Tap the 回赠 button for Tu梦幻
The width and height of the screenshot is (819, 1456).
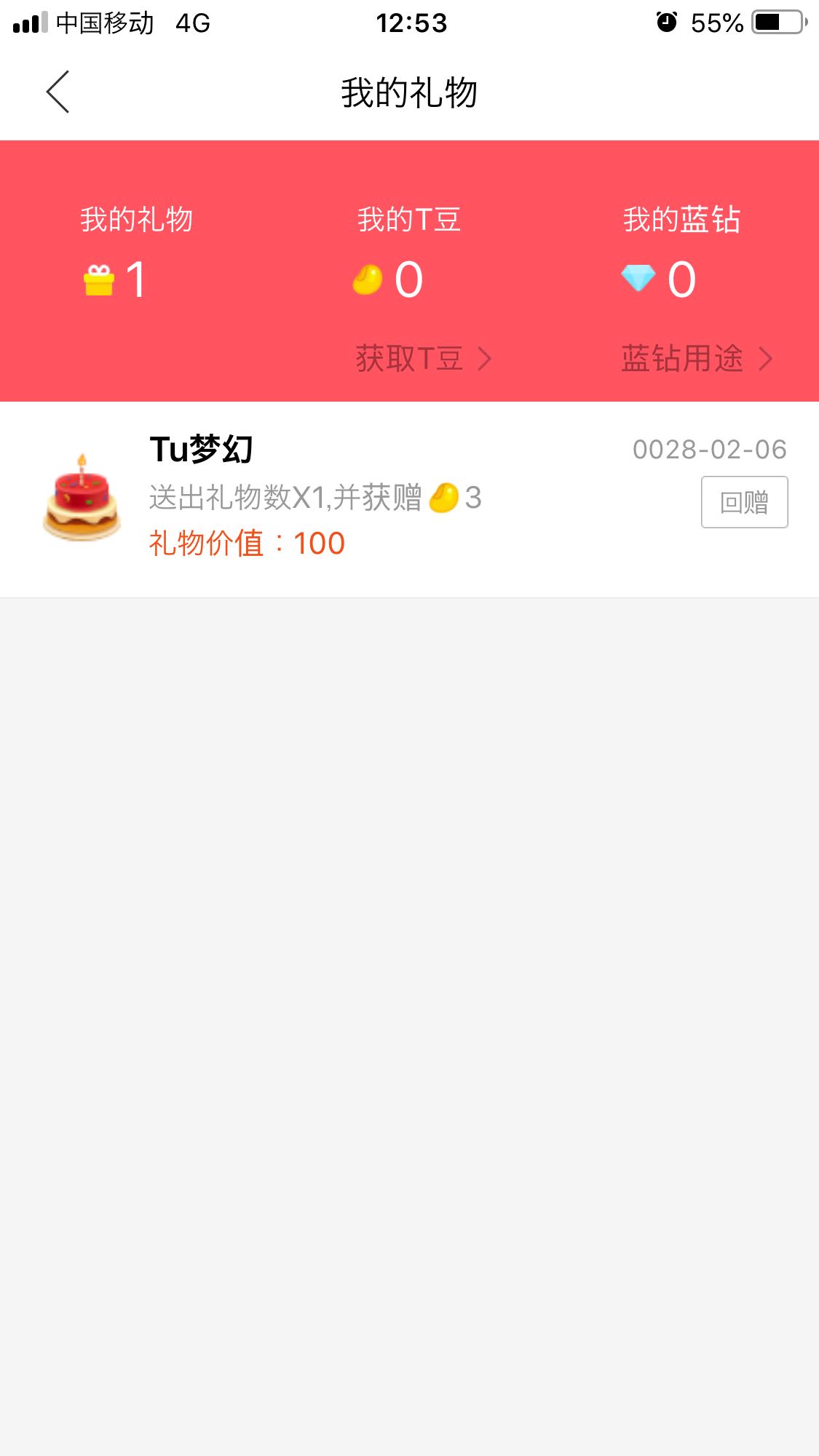tap(744, 502)
